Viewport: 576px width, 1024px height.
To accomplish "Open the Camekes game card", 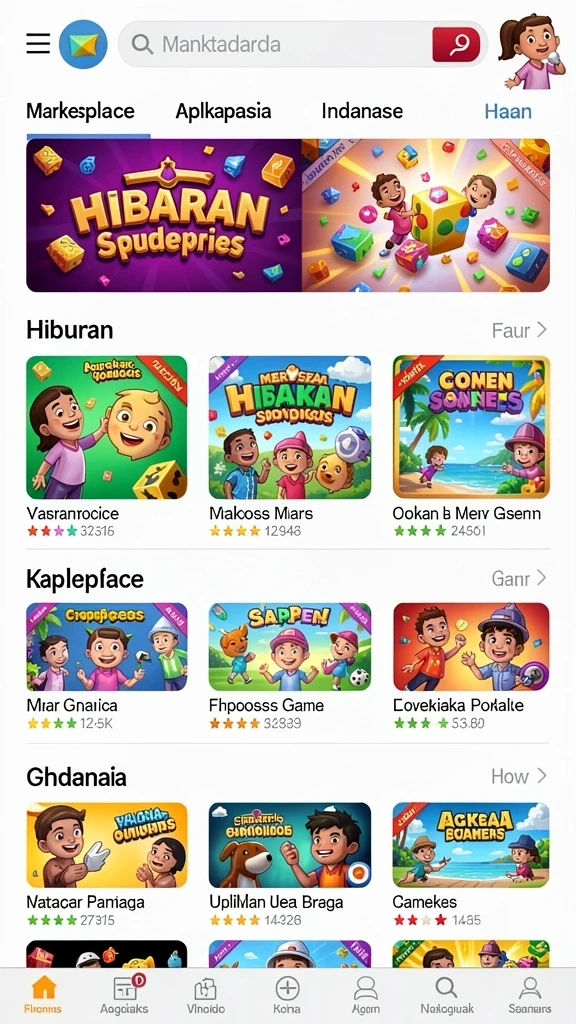I will coord(471,864).
